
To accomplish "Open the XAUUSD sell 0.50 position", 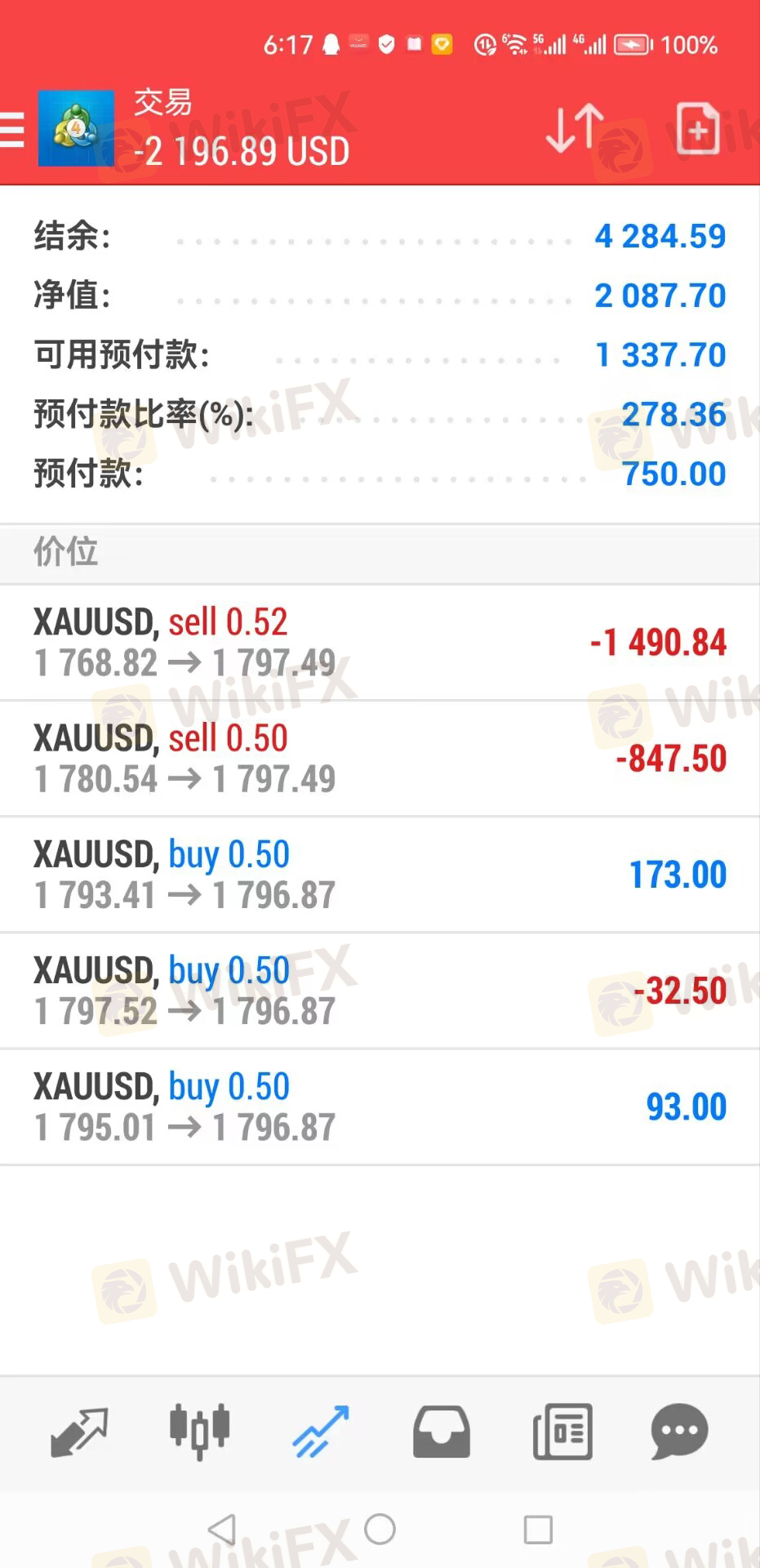I will point(380,759).
